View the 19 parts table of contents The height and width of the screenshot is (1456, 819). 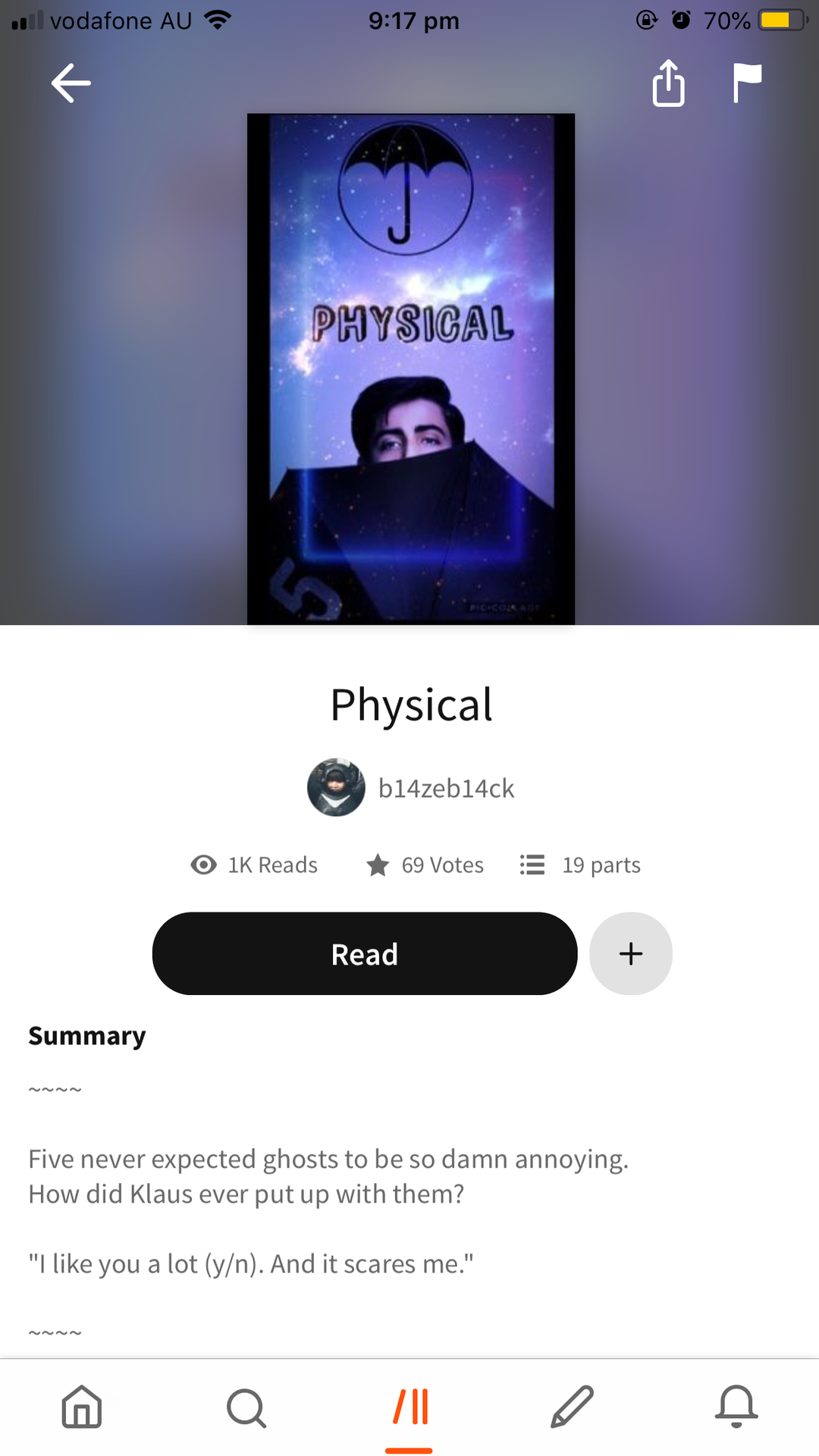(581, 864)
